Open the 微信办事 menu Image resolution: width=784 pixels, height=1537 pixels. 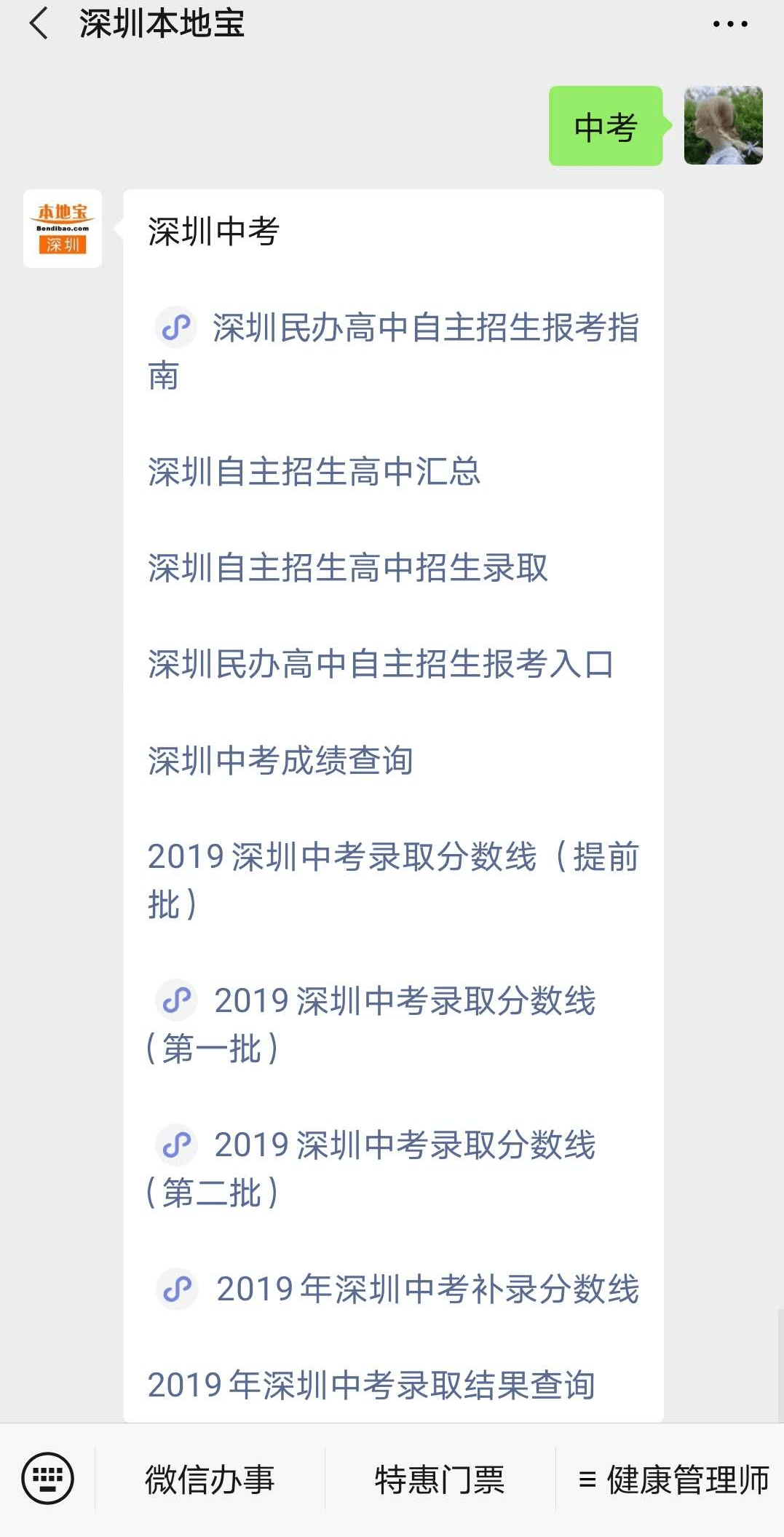[210, 1479]
